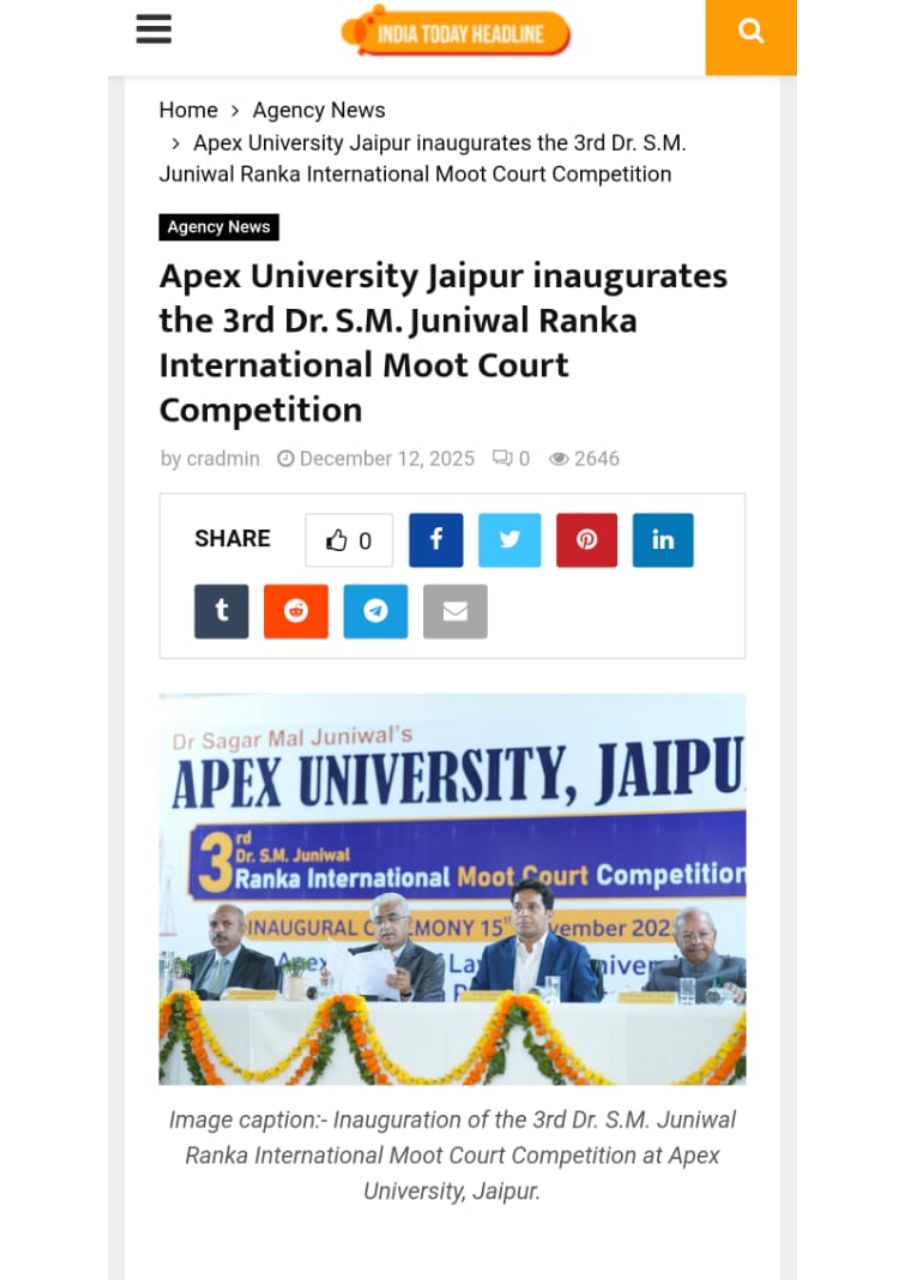Share the article on Twitter
905x1280 pixels.
(x=509, y=540)
